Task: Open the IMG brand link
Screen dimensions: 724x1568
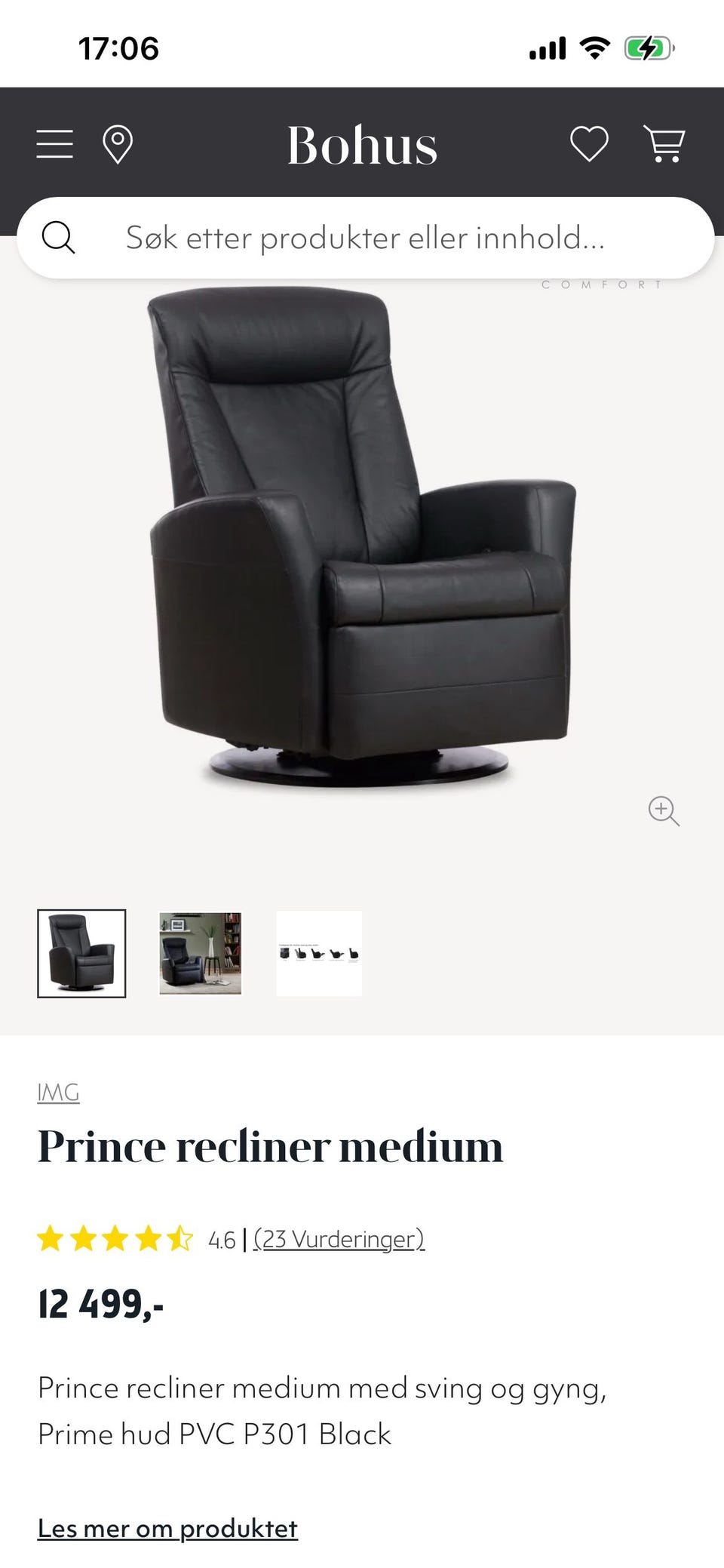Action: (x=58, y=1093)
